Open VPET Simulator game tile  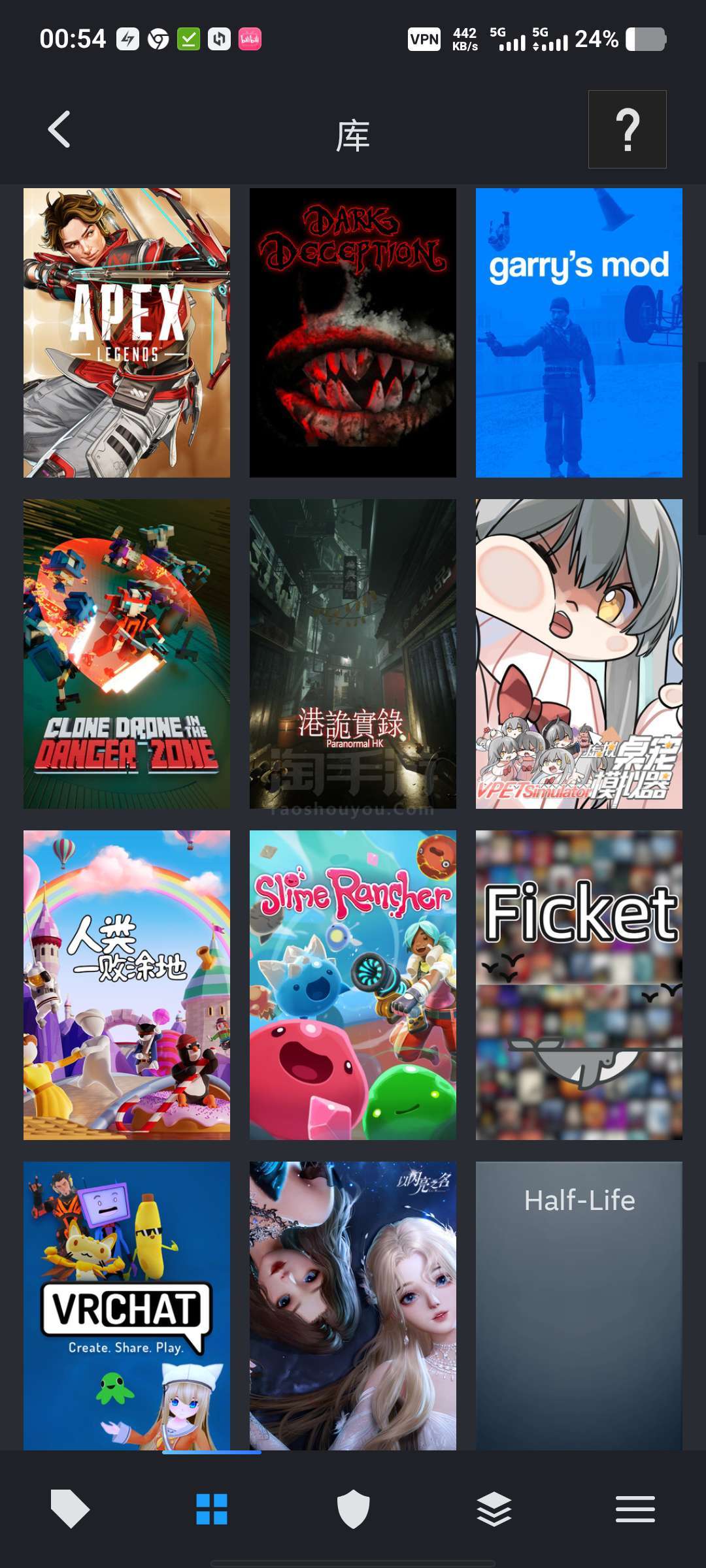[x=579, y=653]
